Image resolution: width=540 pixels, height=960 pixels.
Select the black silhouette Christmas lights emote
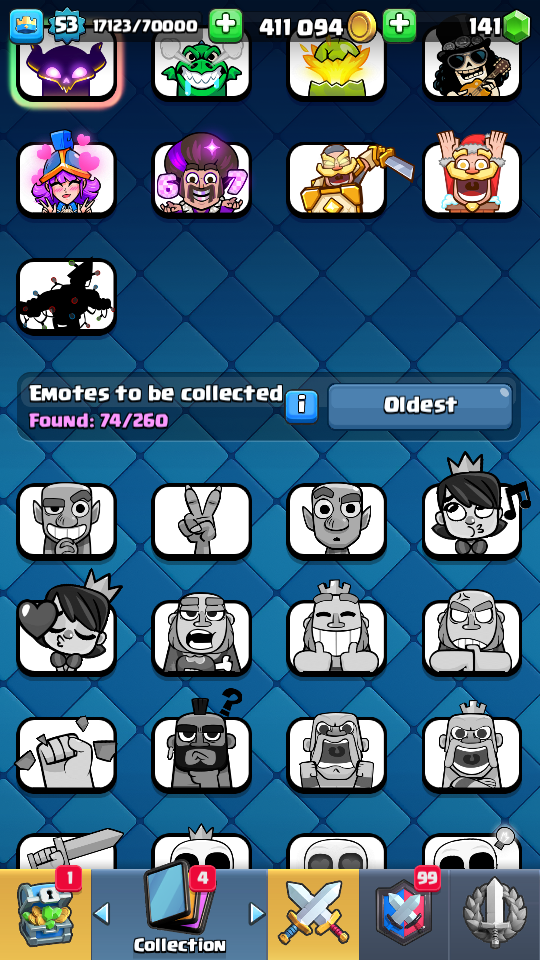pos(66,297)
